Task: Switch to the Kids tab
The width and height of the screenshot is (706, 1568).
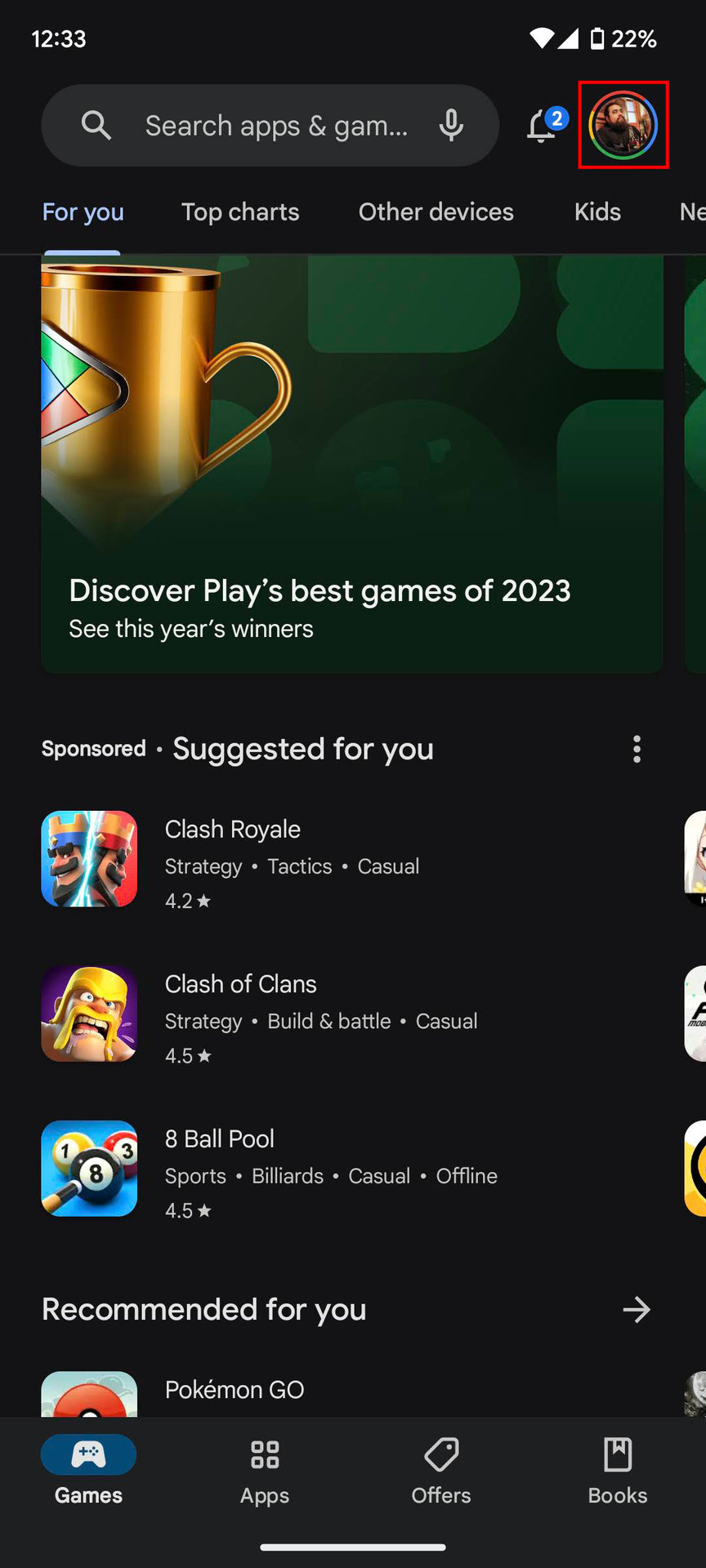Action: pyautogui.click(x=597, y=212)
